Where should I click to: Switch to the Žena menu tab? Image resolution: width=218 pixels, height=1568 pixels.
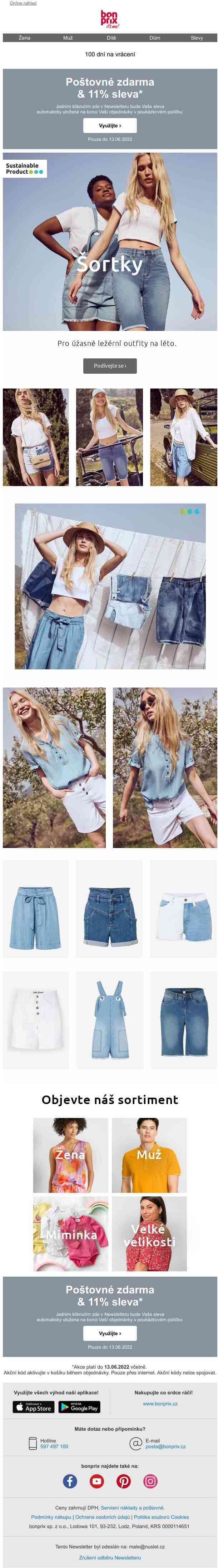24,38
